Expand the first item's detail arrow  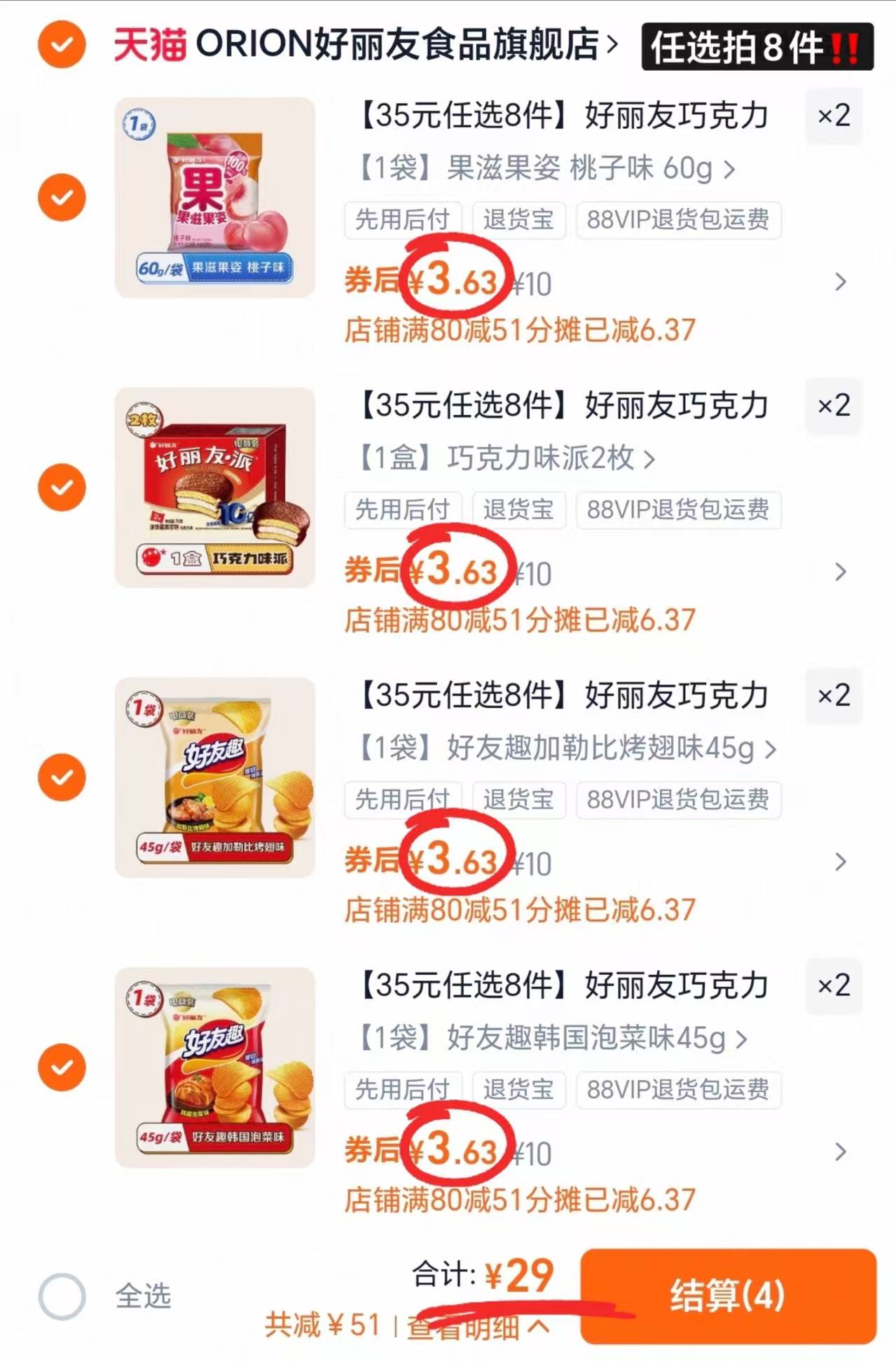tap(839, 280)
